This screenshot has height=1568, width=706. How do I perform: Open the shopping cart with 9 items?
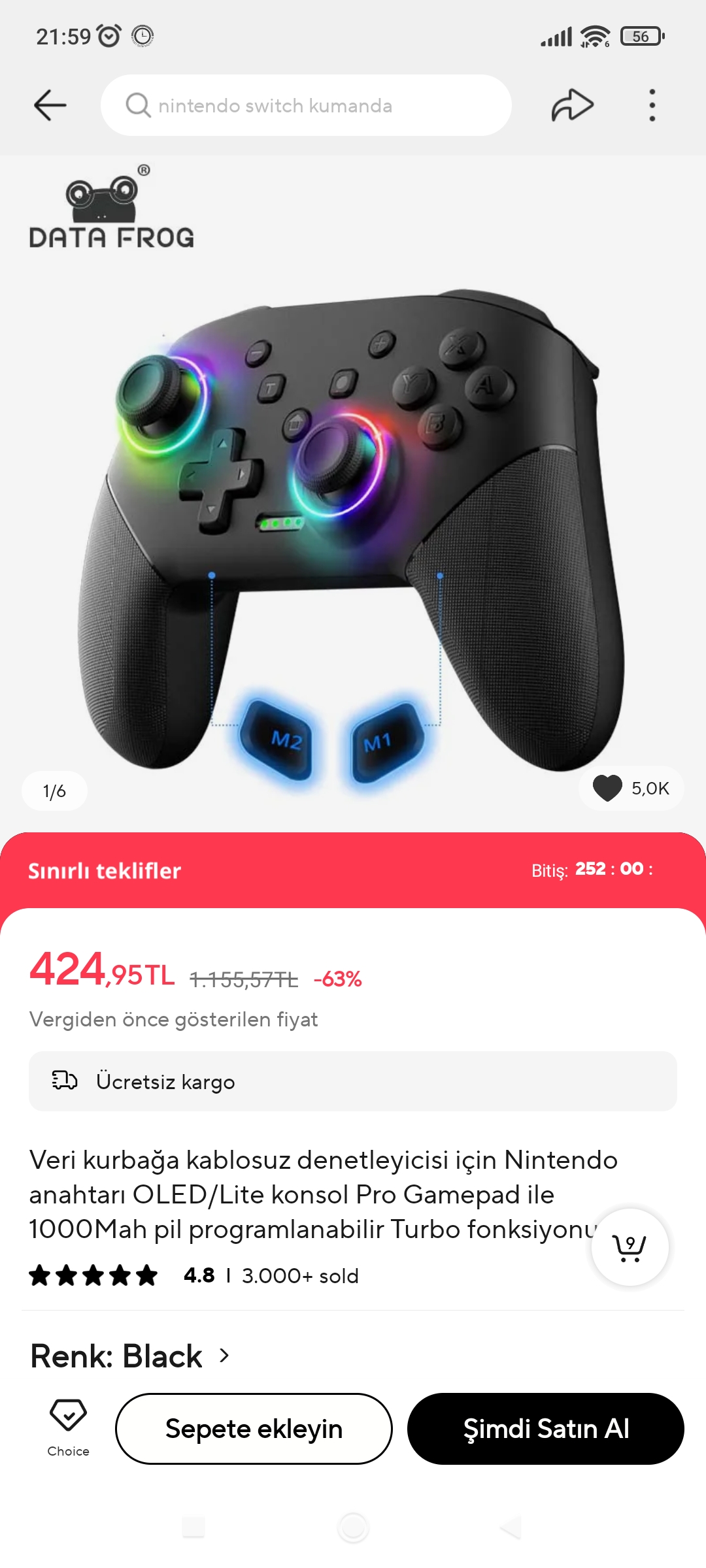tap(630, 1247)
